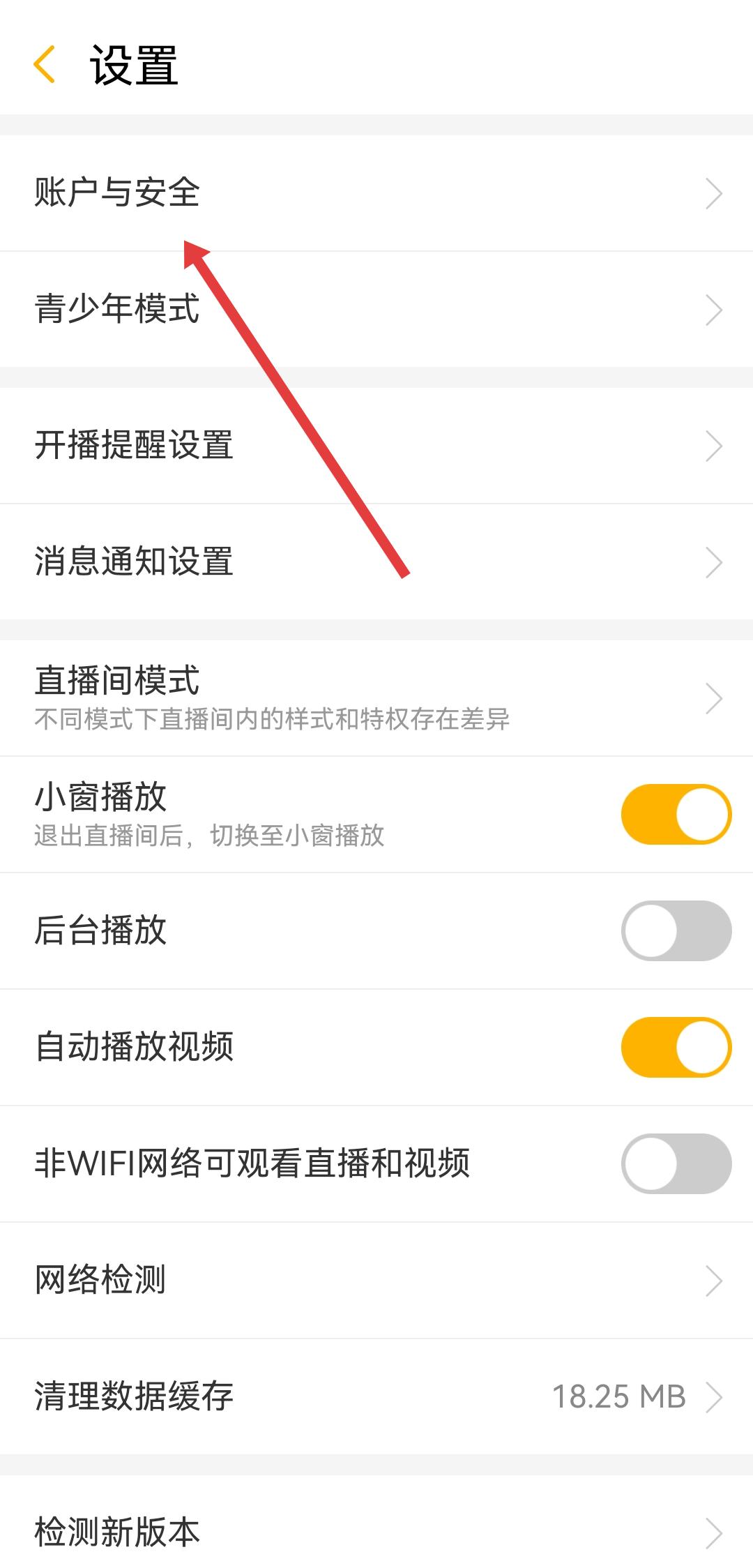Open 消息通知设置
The height and width of the screenshot is (1568, 753).
click(376, 561)
